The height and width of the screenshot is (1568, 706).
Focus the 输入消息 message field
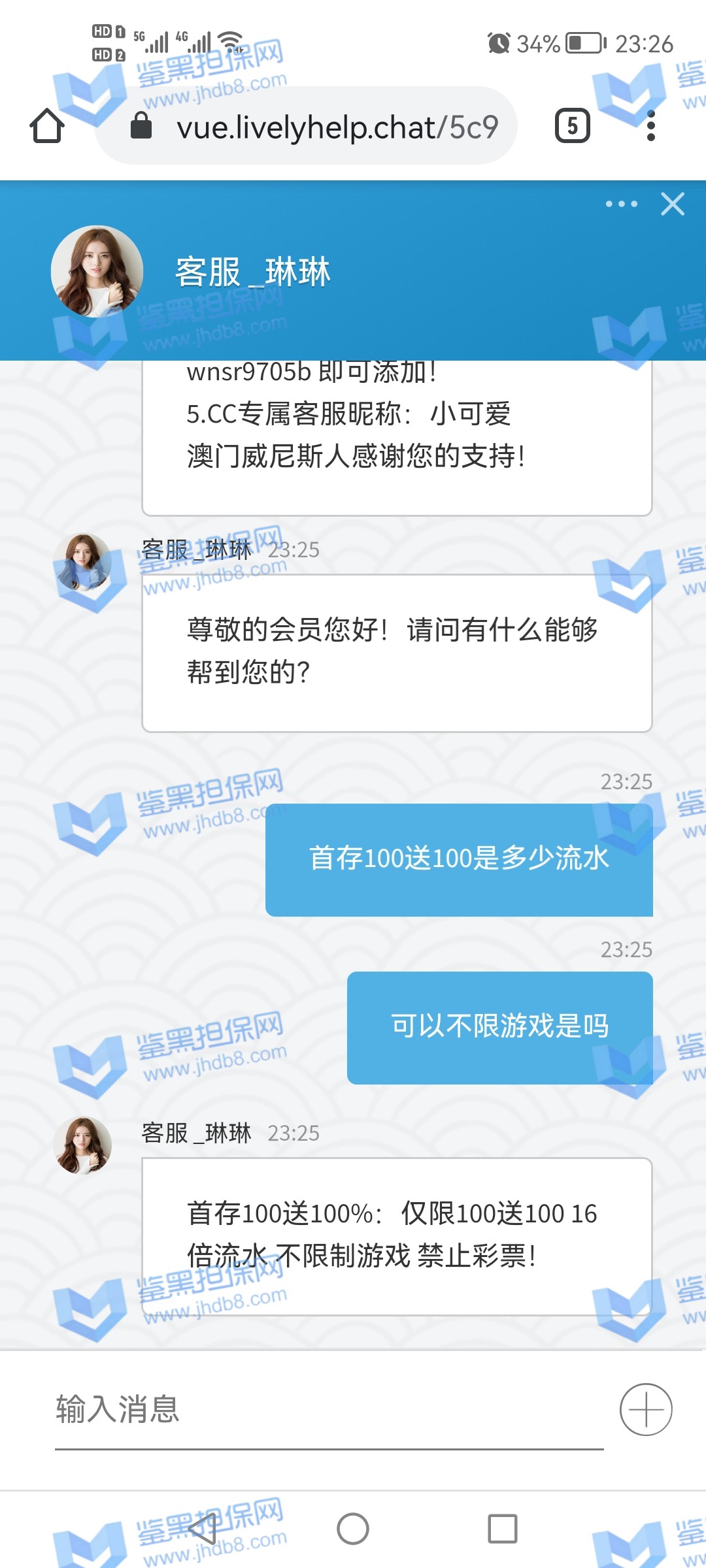327,1410
